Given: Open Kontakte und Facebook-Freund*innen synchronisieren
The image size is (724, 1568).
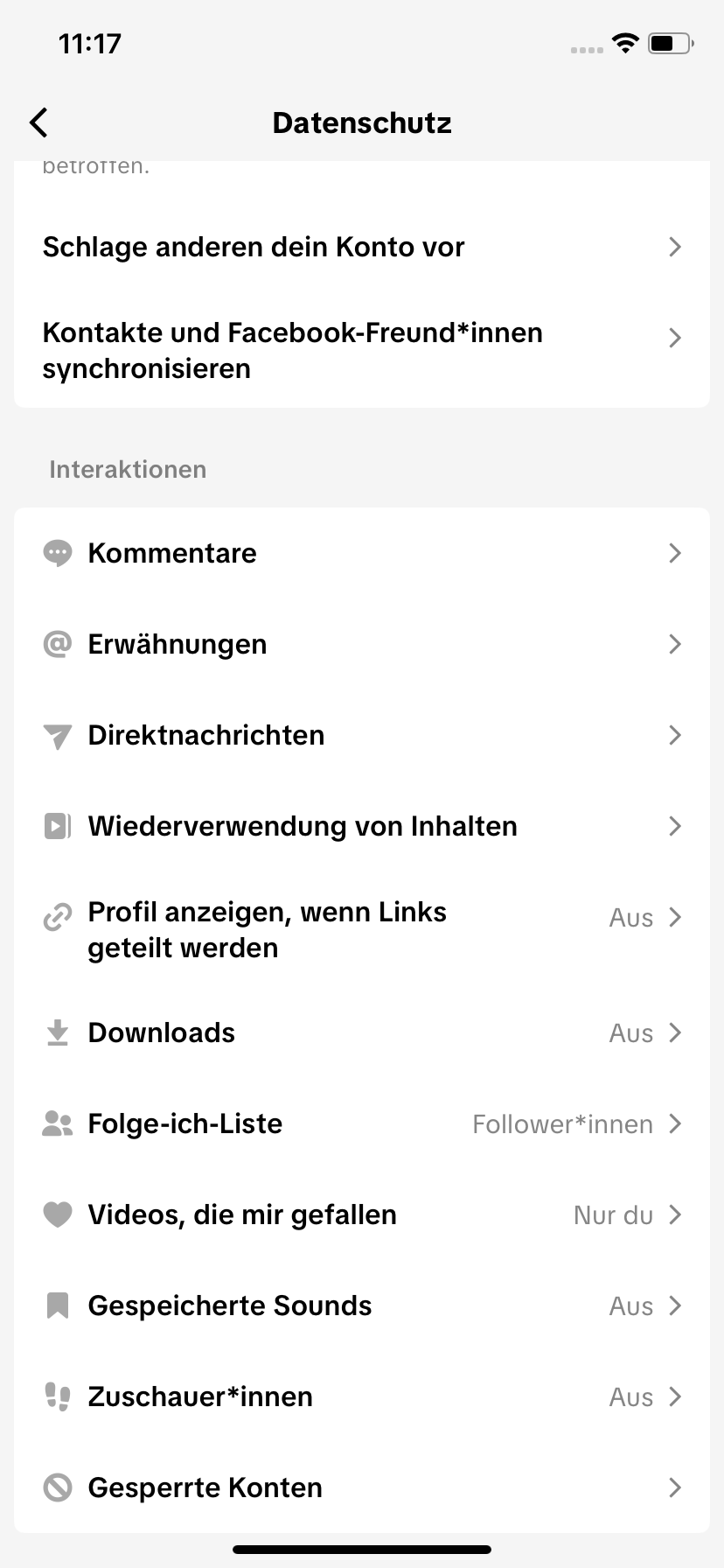Looking at the screenshot, I should (362, 350).
